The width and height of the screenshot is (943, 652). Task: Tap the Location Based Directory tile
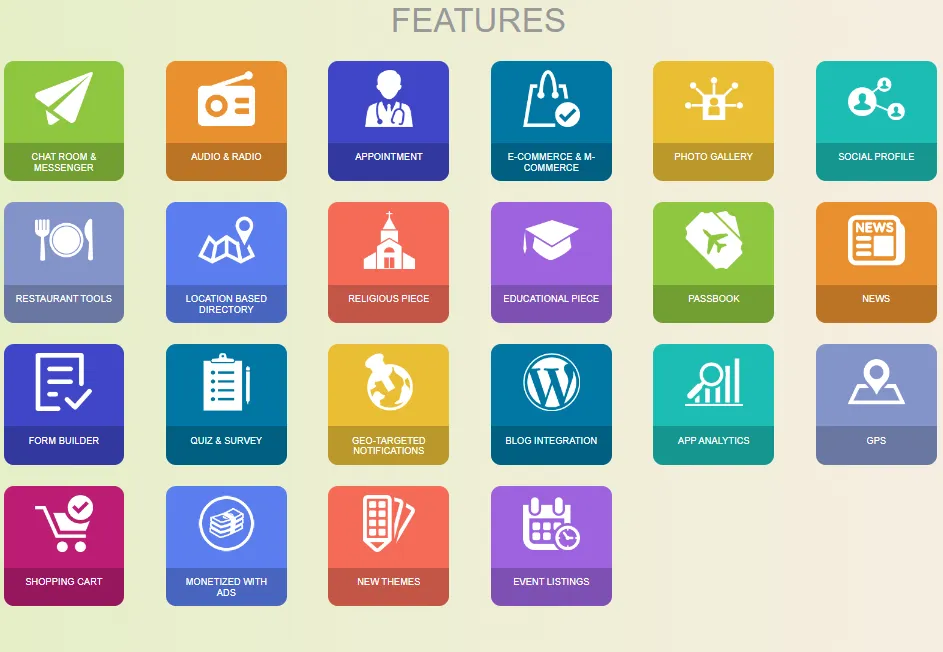pyautogui.click(x=226, y=262)
